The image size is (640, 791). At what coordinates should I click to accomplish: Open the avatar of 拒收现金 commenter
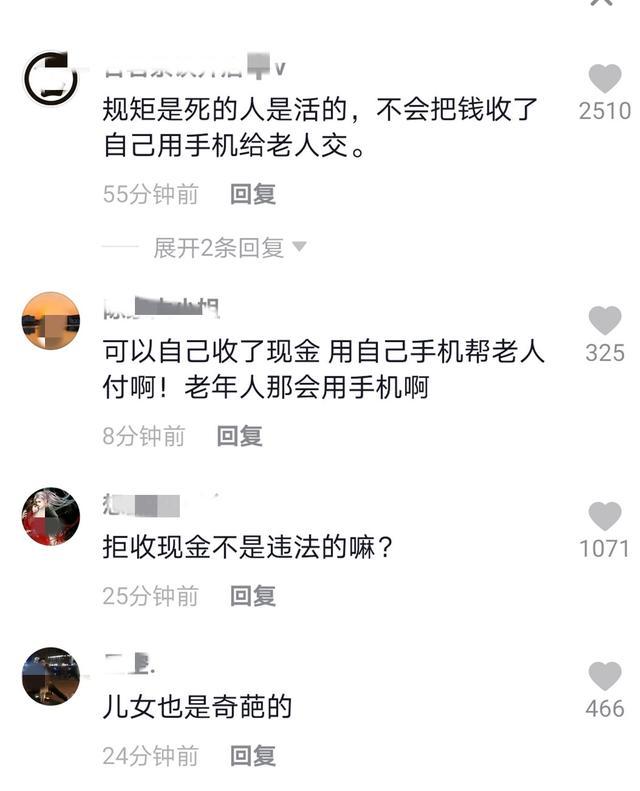point(50,516)
